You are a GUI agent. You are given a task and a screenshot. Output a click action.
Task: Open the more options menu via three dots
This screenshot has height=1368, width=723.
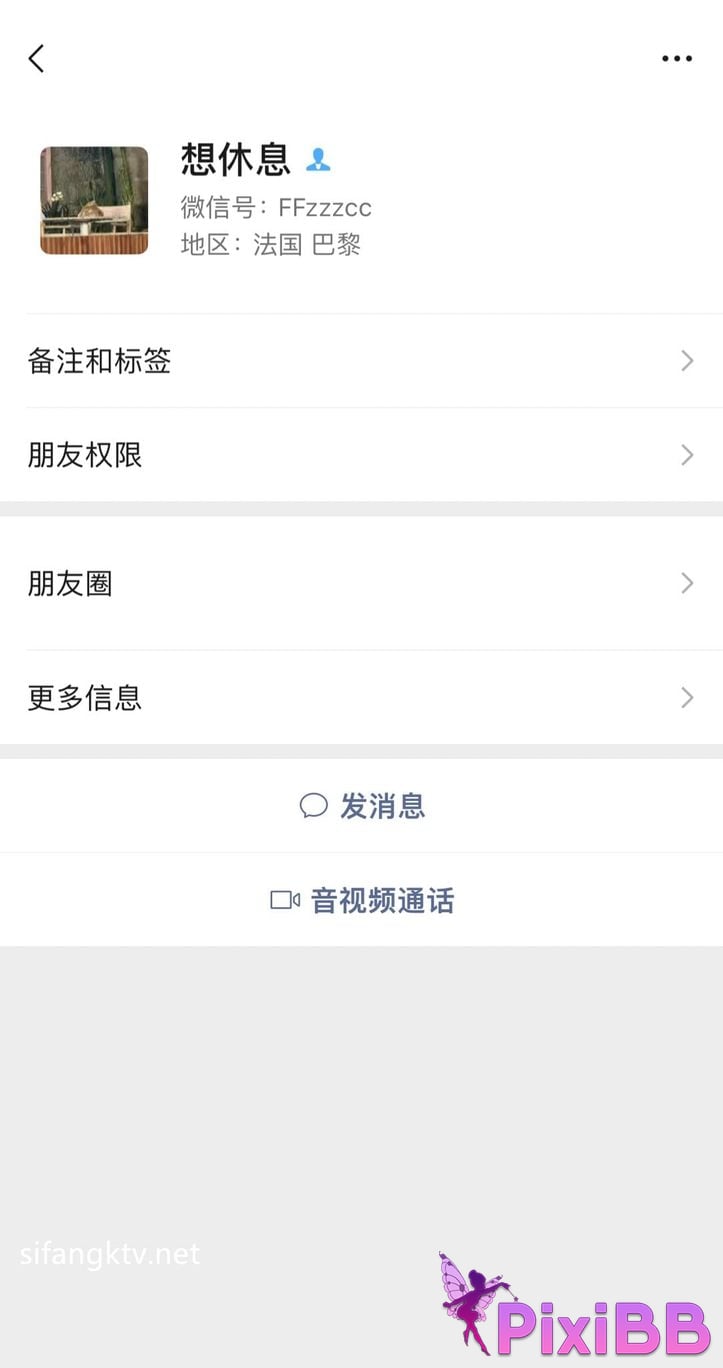pos(677,58)
